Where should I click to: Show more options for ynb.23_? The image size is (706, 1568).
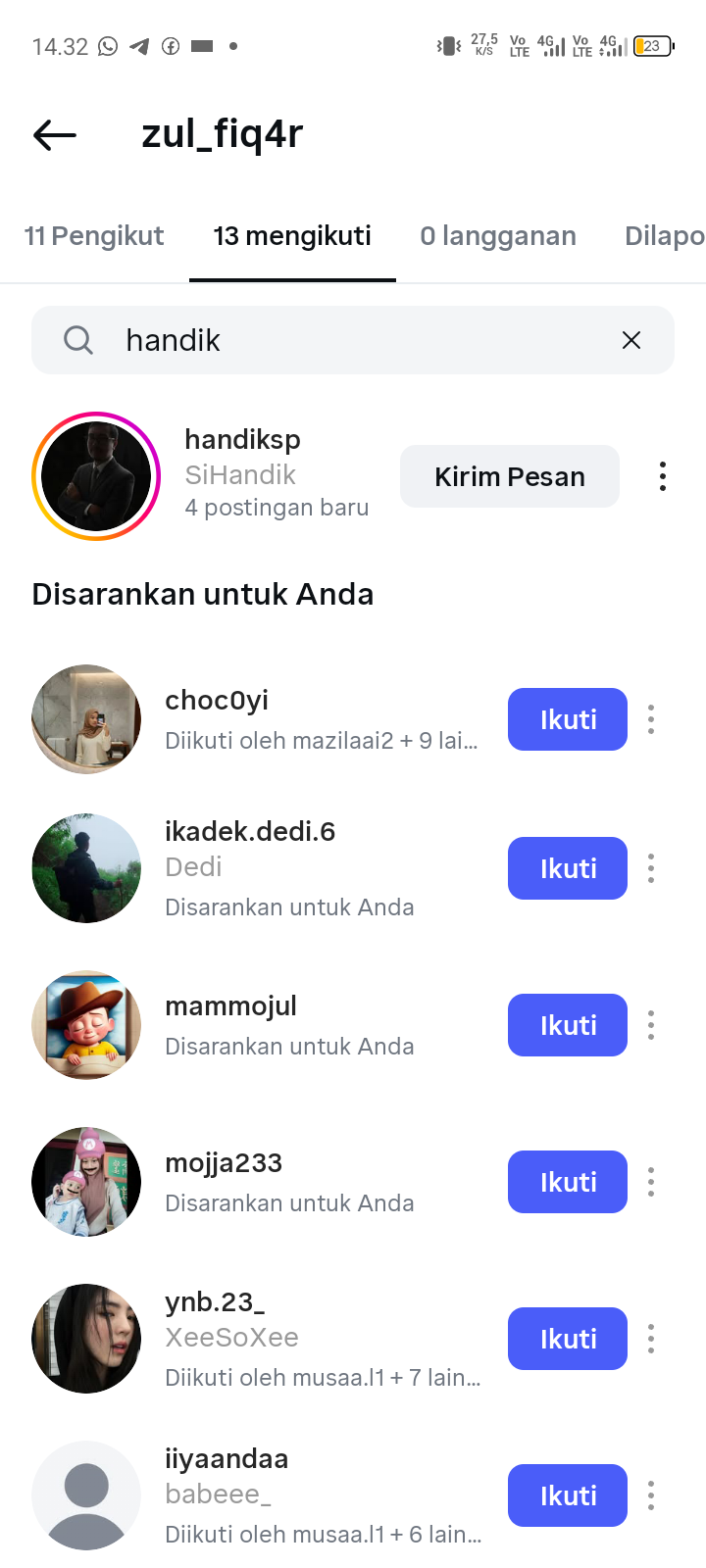[651, 1339]
